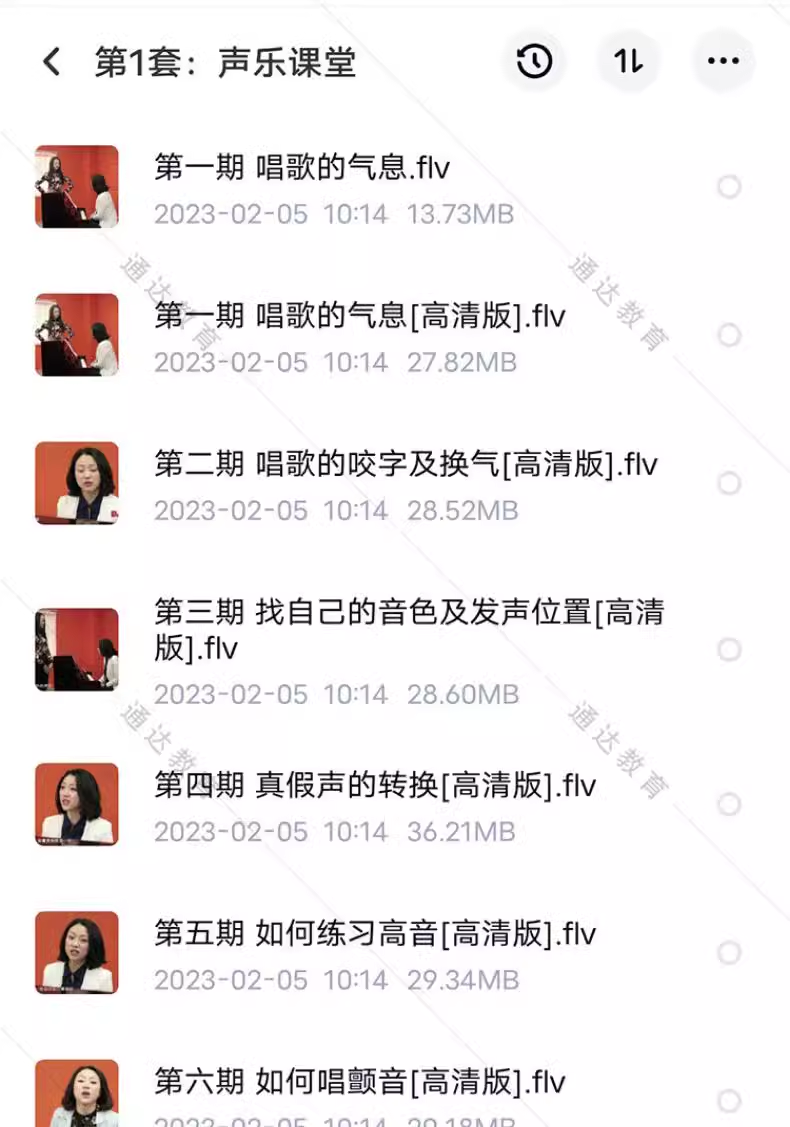Click the sort order icon
790x1127 pixels.
[629, 61]
